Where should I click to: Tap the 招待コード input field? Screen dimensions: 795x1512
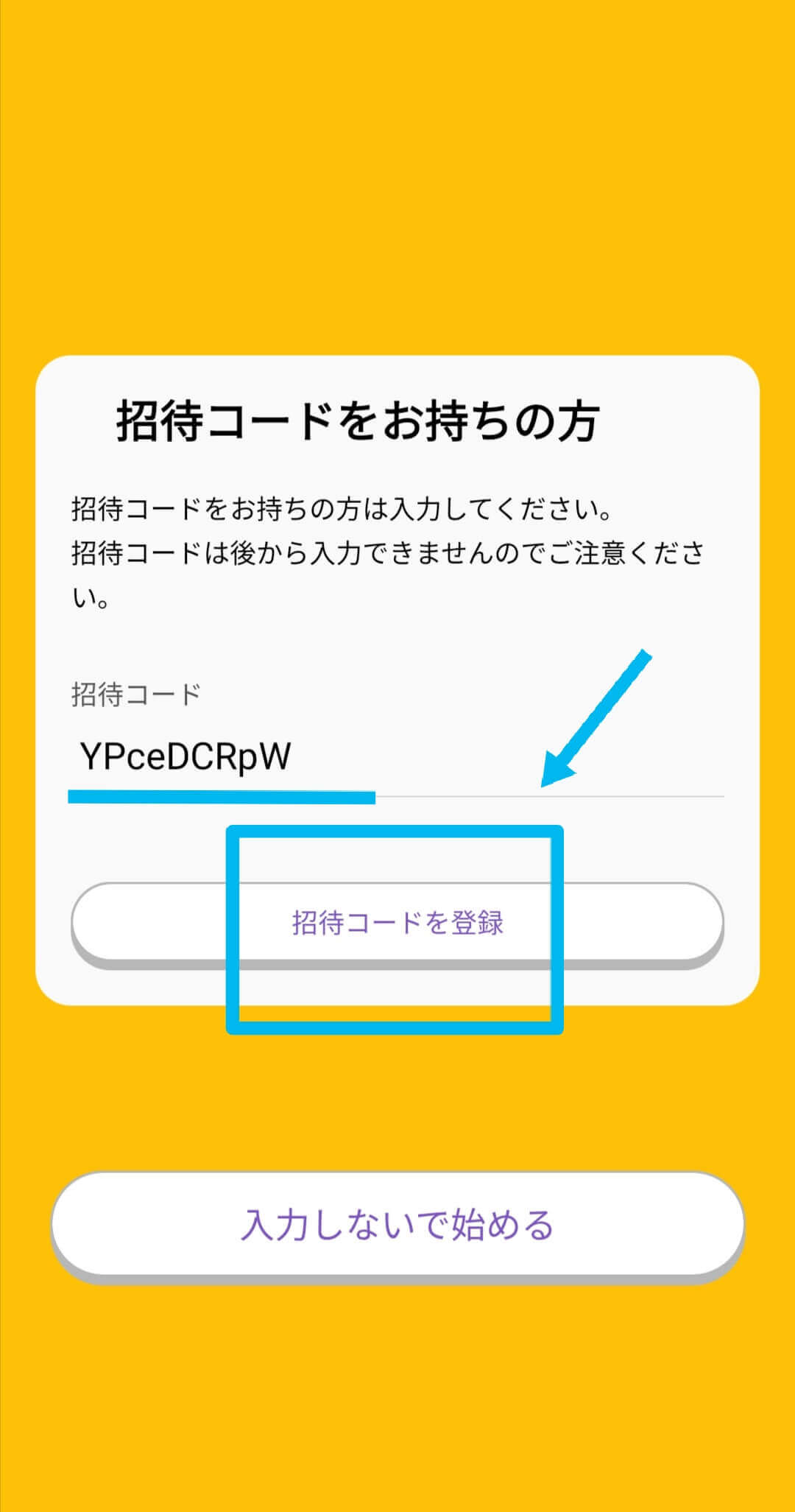(x=397, y=757)
